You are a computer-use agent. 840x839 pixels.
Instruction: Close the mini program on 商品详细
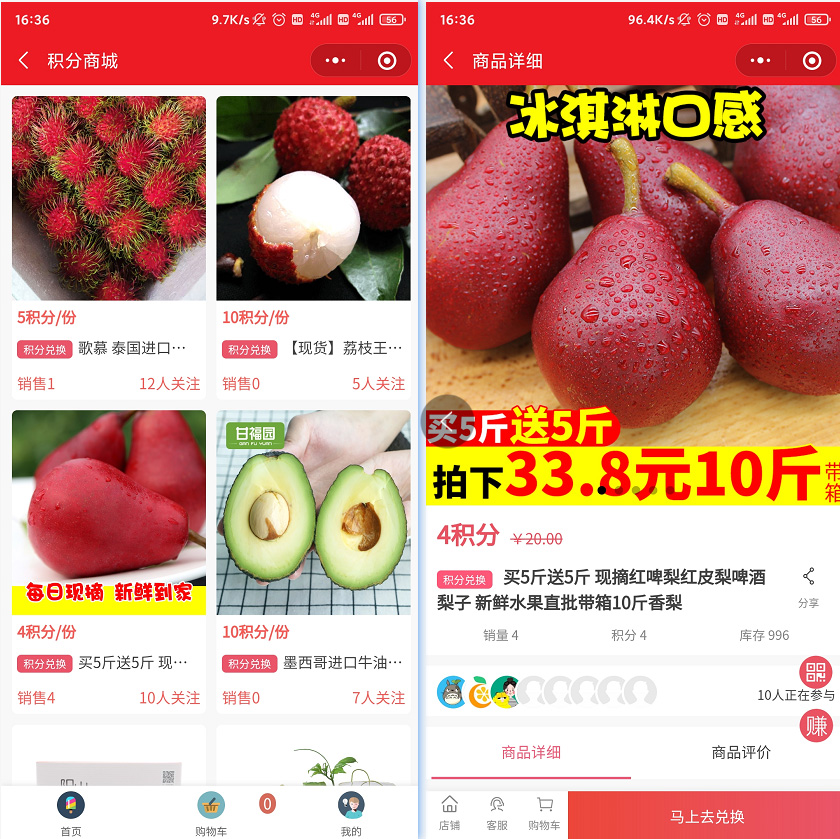point(812,61)
